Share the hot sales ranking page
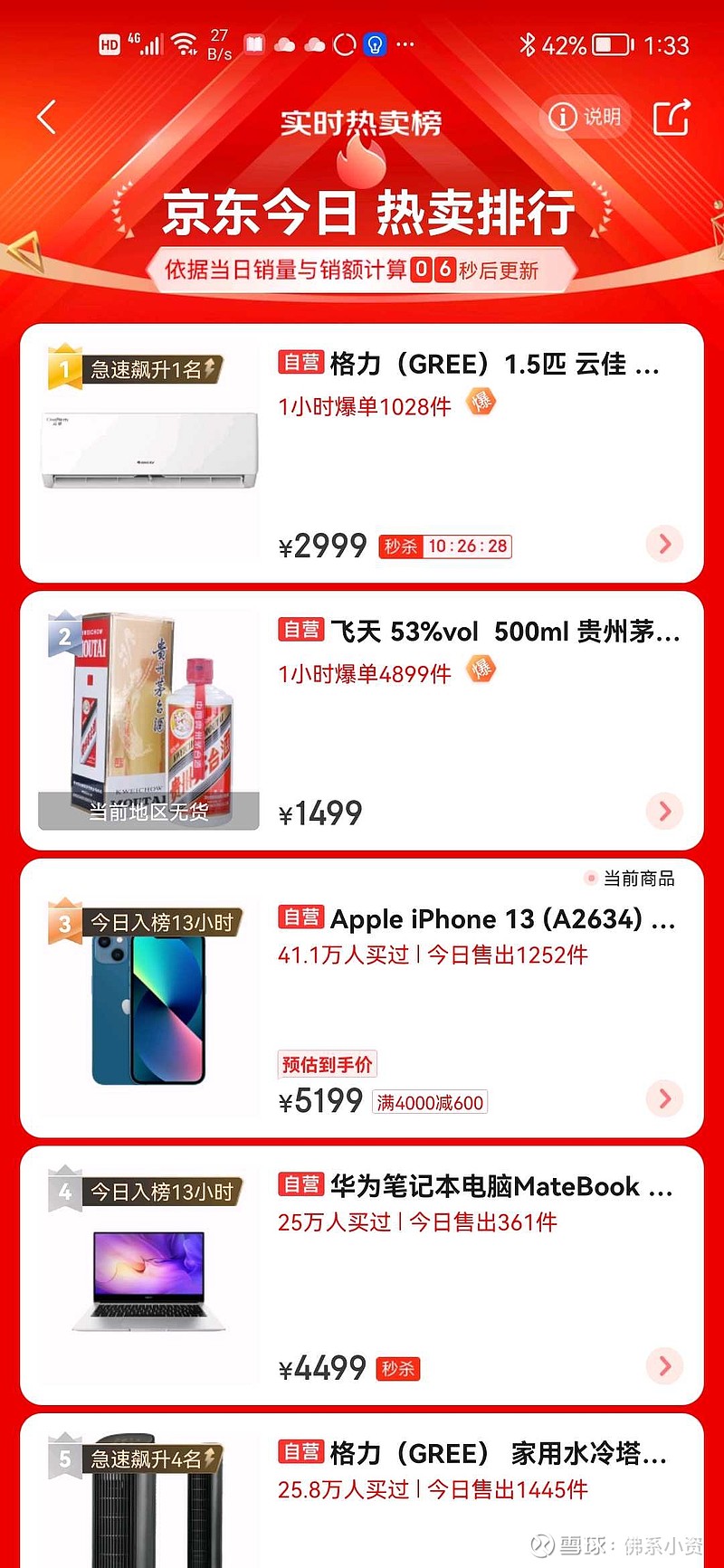Image resolution: width=724 pixels, height=1568 pixels. (672, 117)
